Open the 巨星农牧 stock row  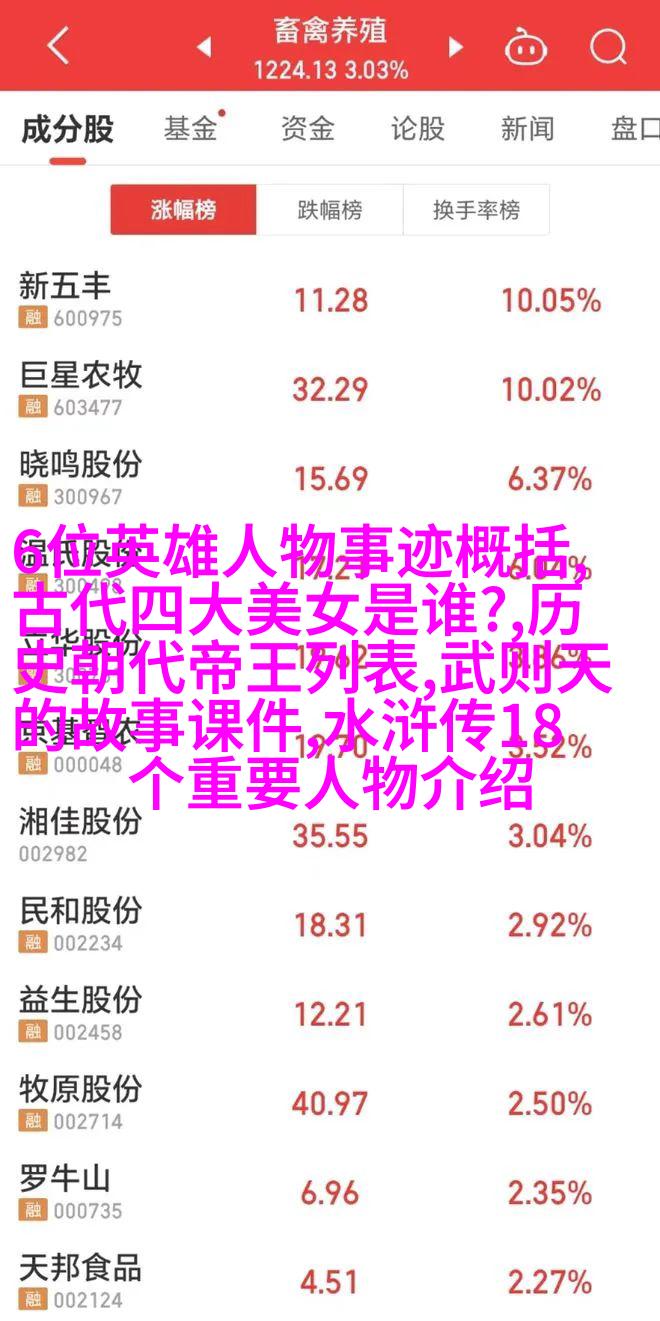330,389
